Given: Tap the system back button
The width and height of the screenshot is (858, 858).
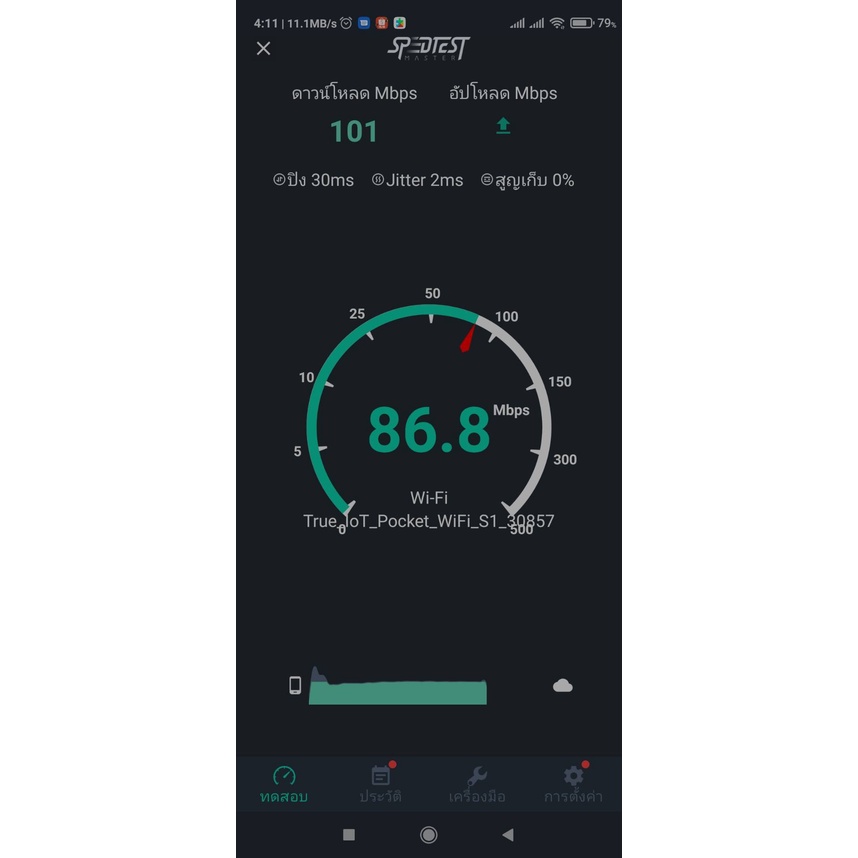Looking at the screenshot, I should 508,834.
